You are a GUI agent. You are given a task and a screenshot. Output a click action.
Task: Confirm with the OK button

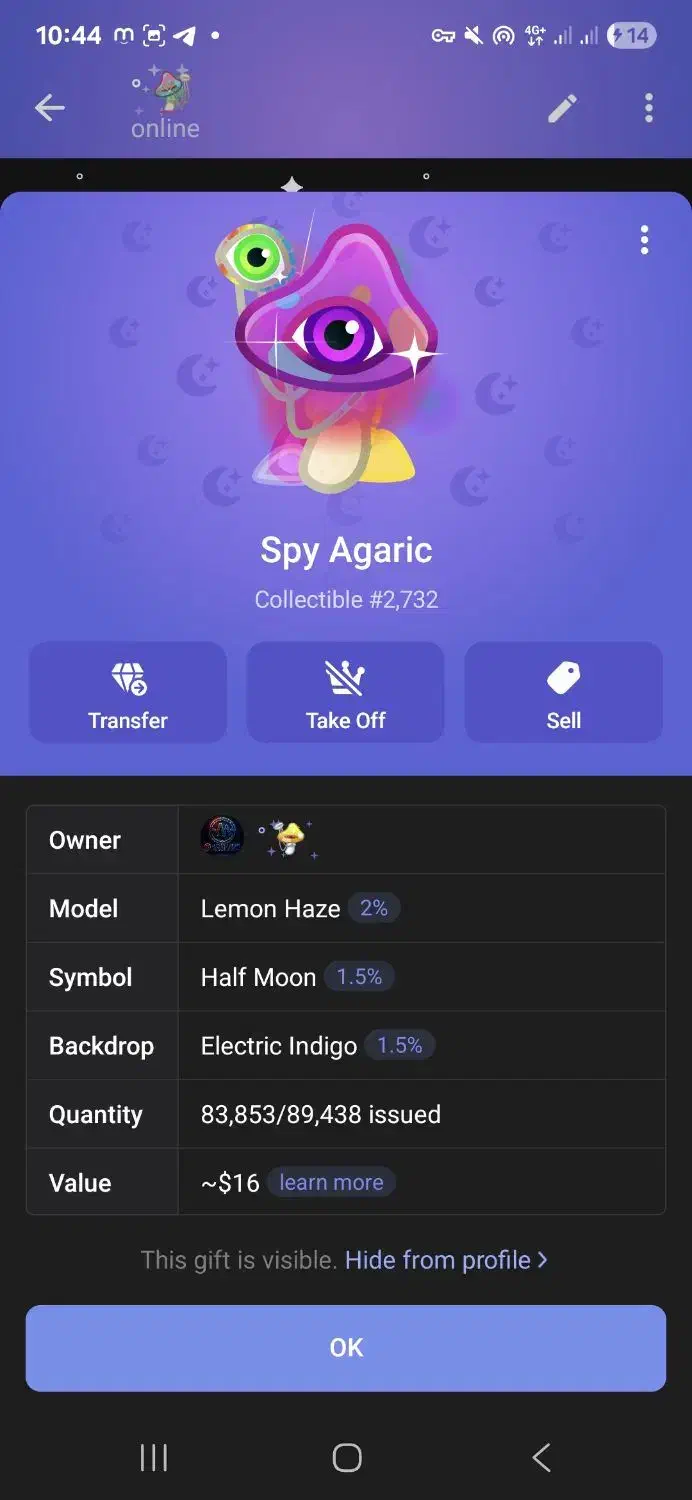[346, 1348]
